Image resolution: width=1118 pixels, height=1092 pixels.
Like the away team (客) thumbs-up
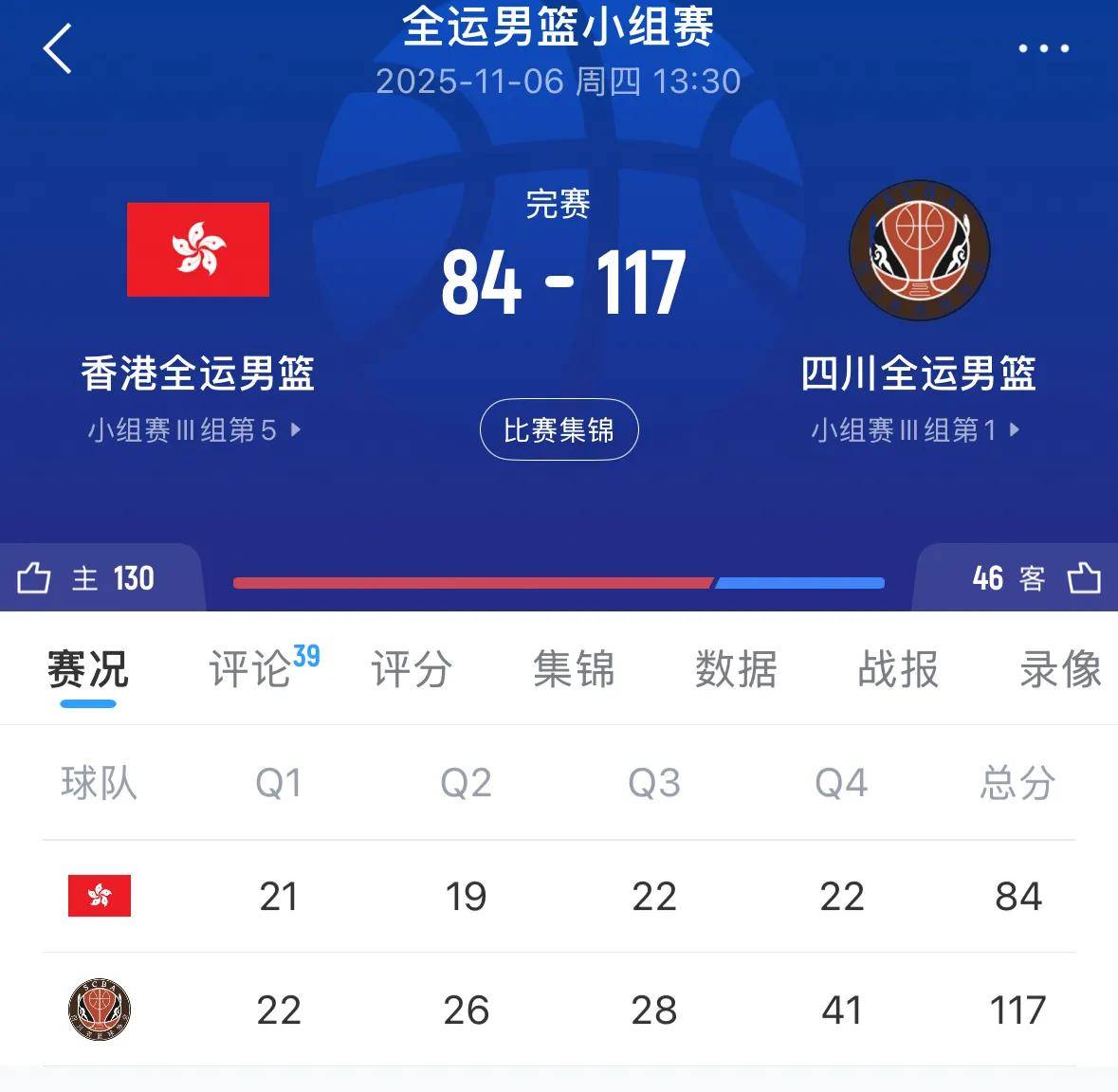point(1083,578)
